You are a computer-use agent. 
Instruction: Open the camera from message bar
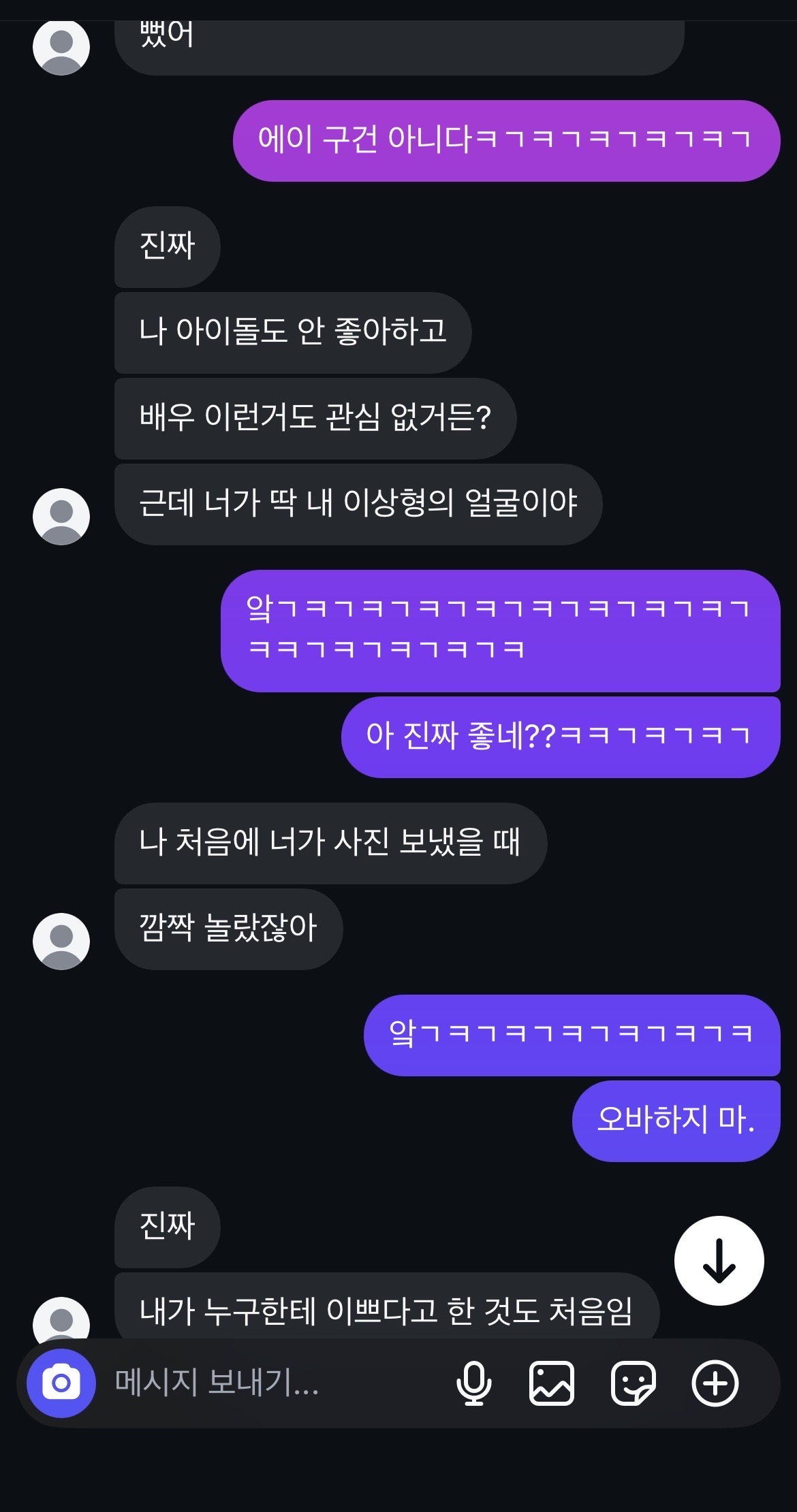click(x=61, y=1383)
